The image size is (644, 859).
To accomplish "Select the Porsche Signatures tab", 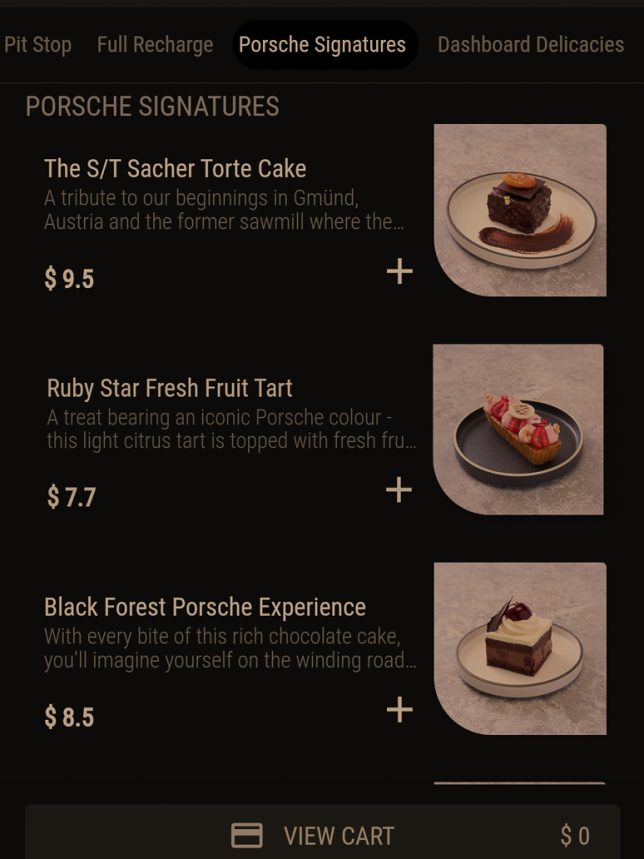I will pos(322,45).
